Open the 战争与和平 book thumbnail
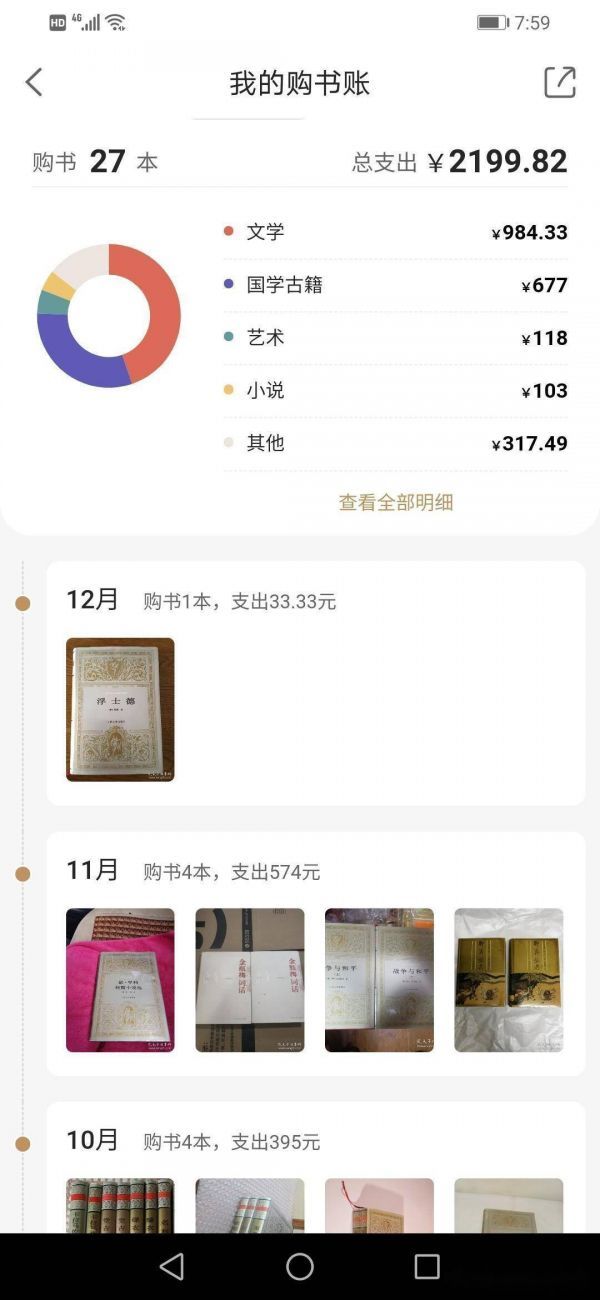Image resolution: width=600 pixels, height=1300 pixels. tap(379, 980)
